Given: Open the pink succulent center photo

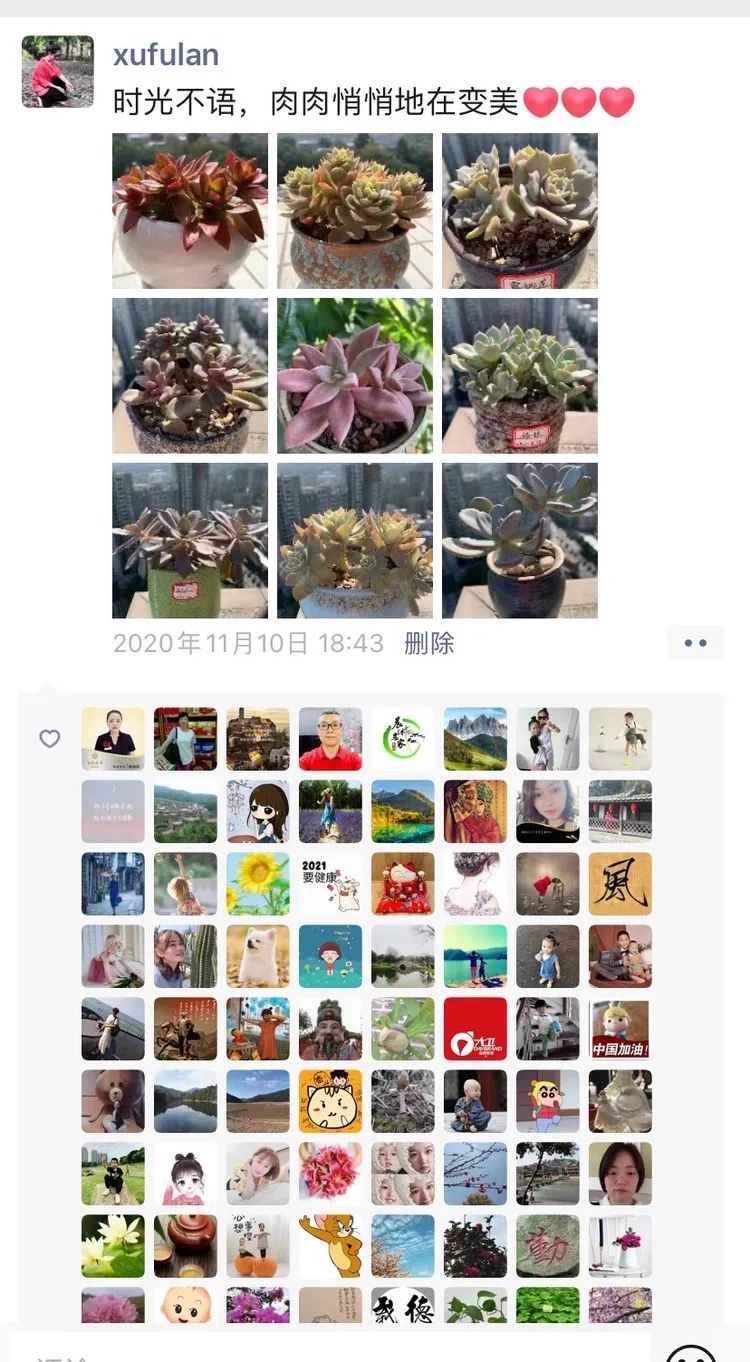Looking at the screenshot, I should click(355, 376).
